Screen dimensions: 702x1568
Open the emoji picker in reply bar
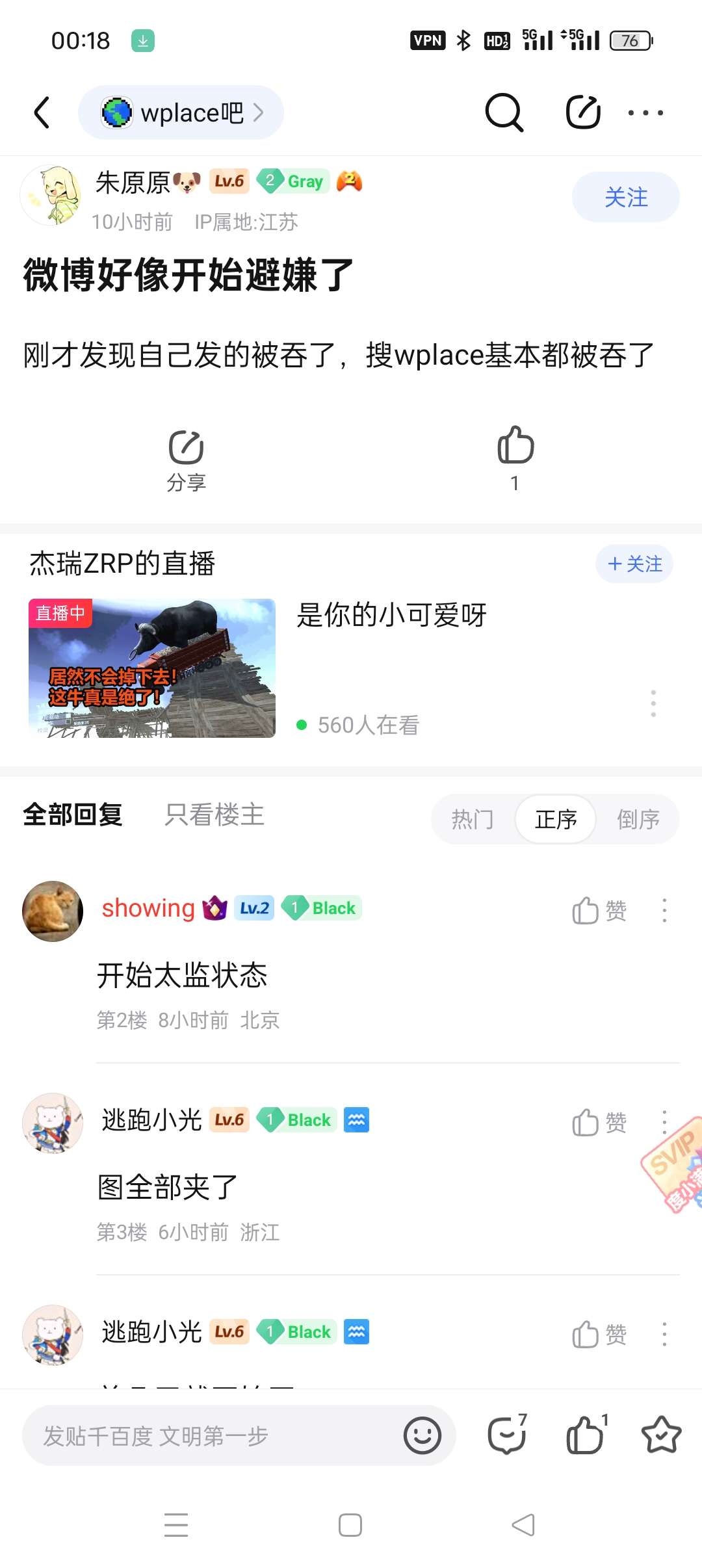point(422,1435)
